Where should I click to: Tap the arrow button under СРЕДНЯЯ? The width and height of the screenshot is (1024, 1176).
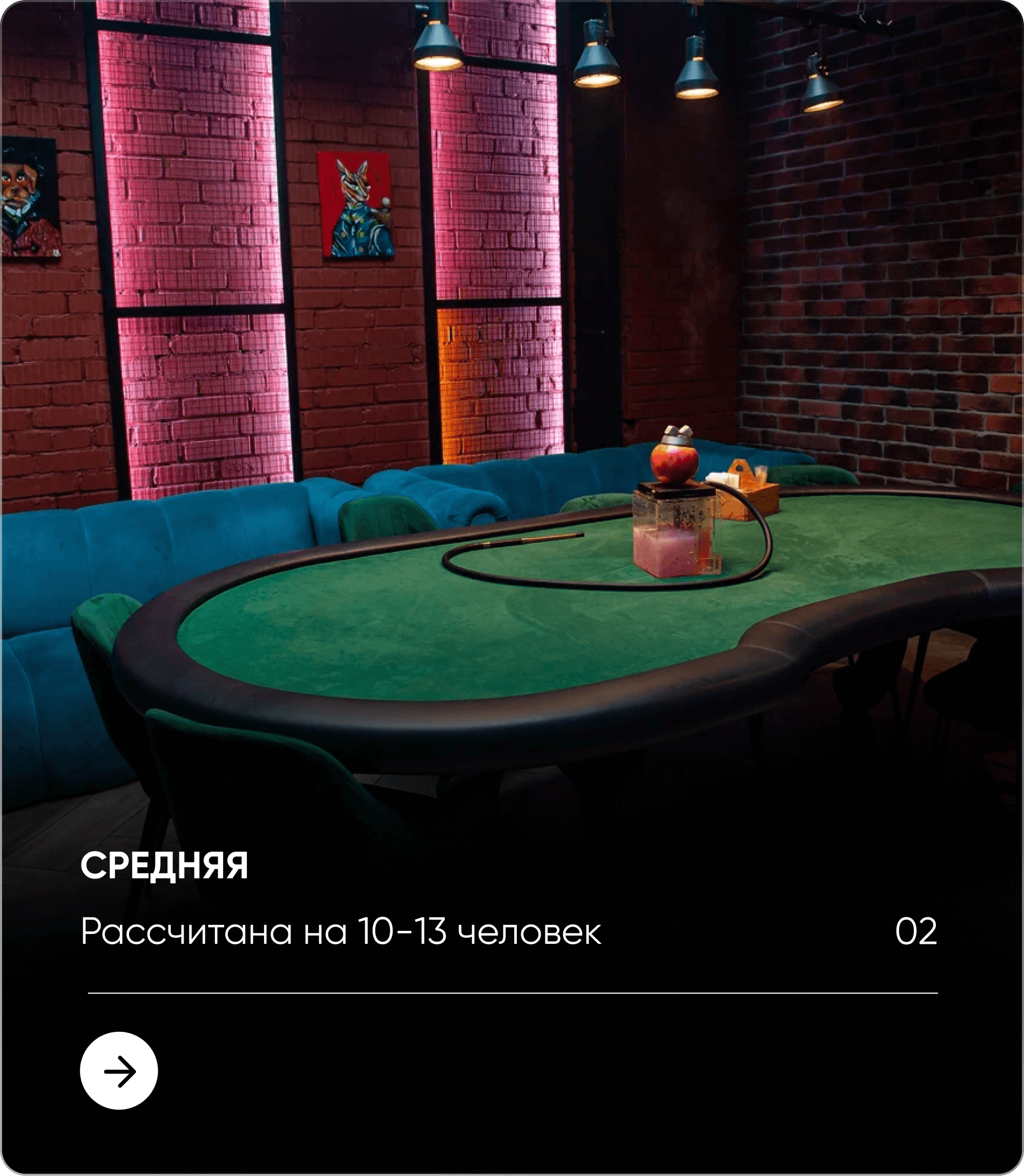(x=119, y=1070)
